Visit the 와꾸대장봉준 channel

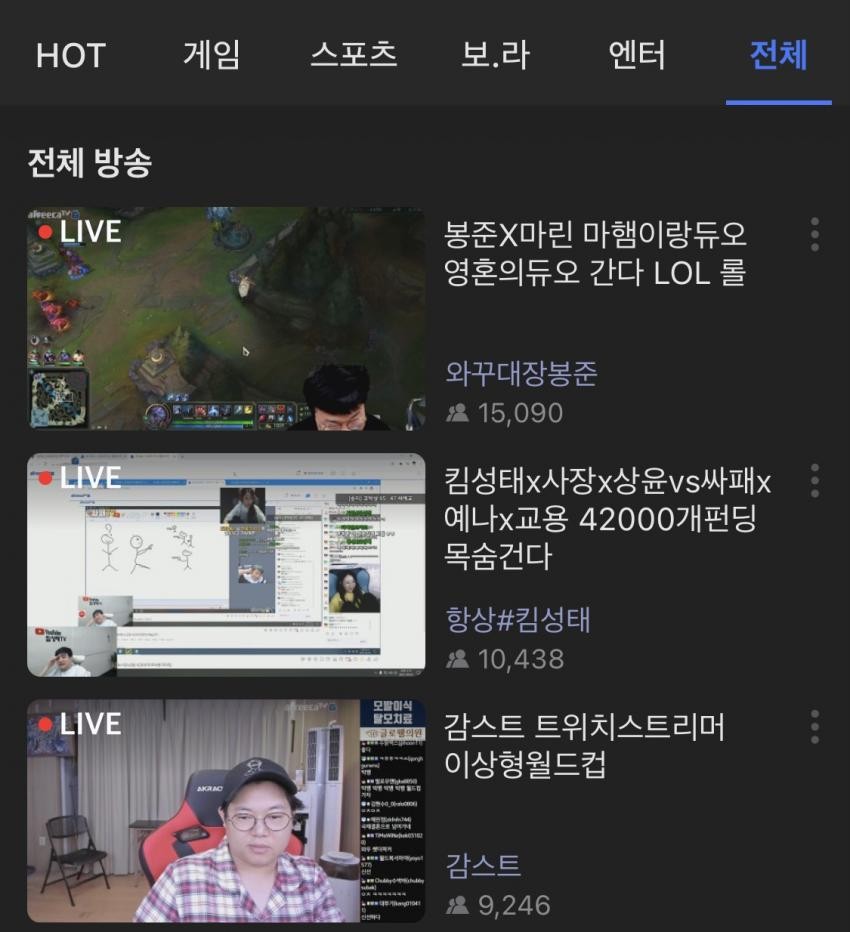pyautogui.click(x=521, y=374)
